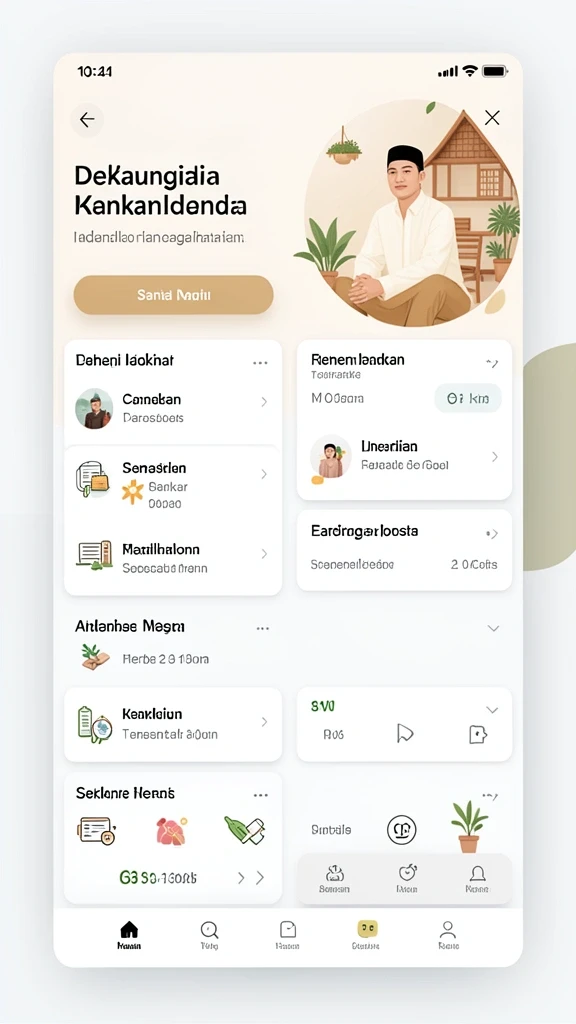Screen dimensions: 576x1024
Task: Open the Matilhalonn row
Action: click(x=173, y=558)
